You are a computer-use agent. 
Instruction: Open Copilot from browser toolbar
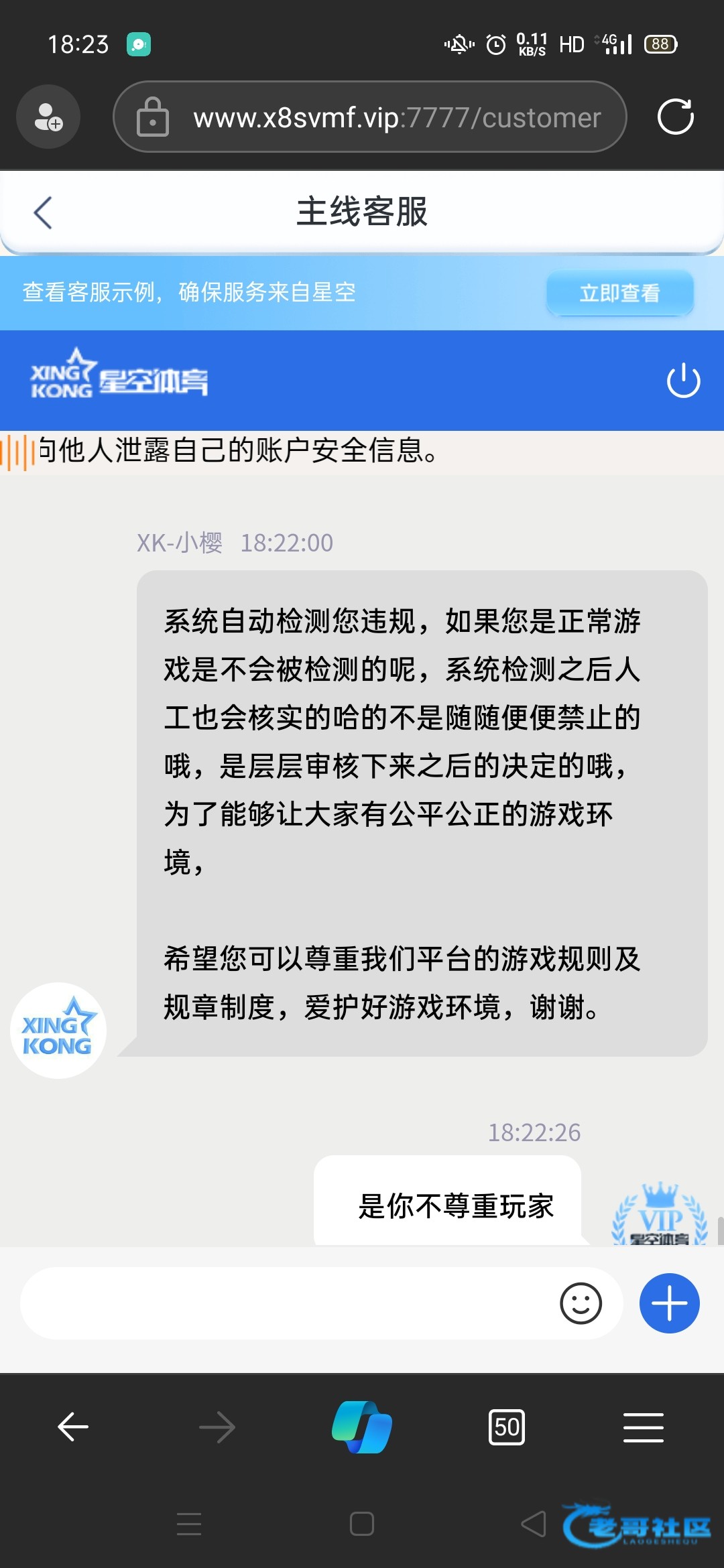362,1427
